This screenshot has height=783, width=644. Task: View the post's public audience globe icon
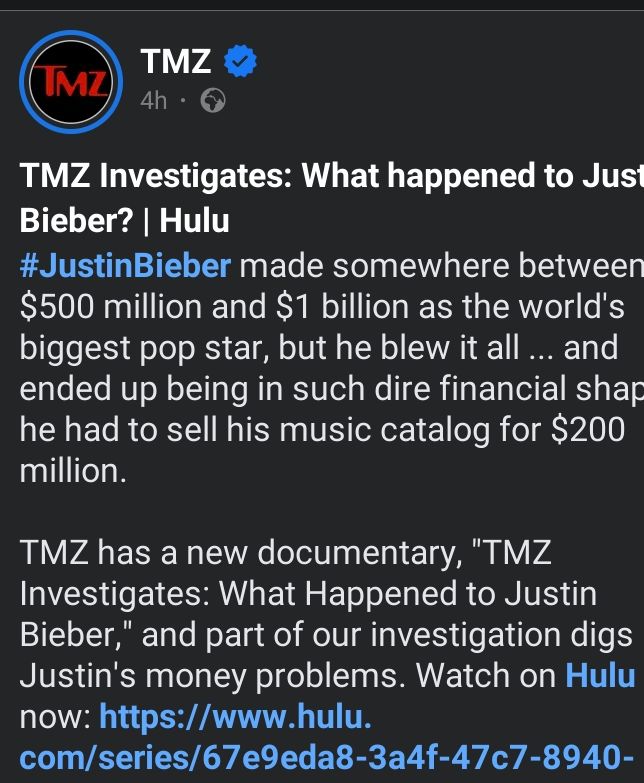[x=213, y=100]
